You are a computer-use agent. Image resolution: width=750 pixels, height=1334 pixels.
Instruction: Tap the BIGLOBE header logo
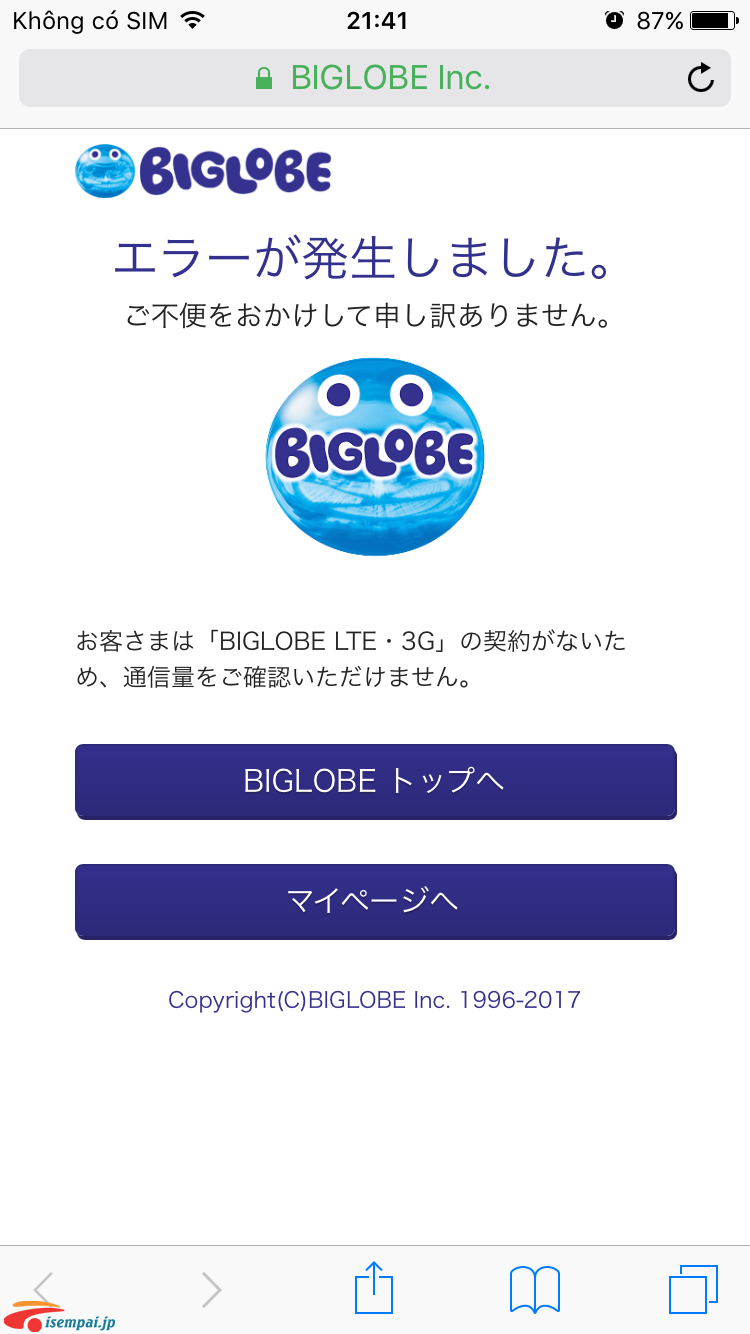tap(204, 171)
